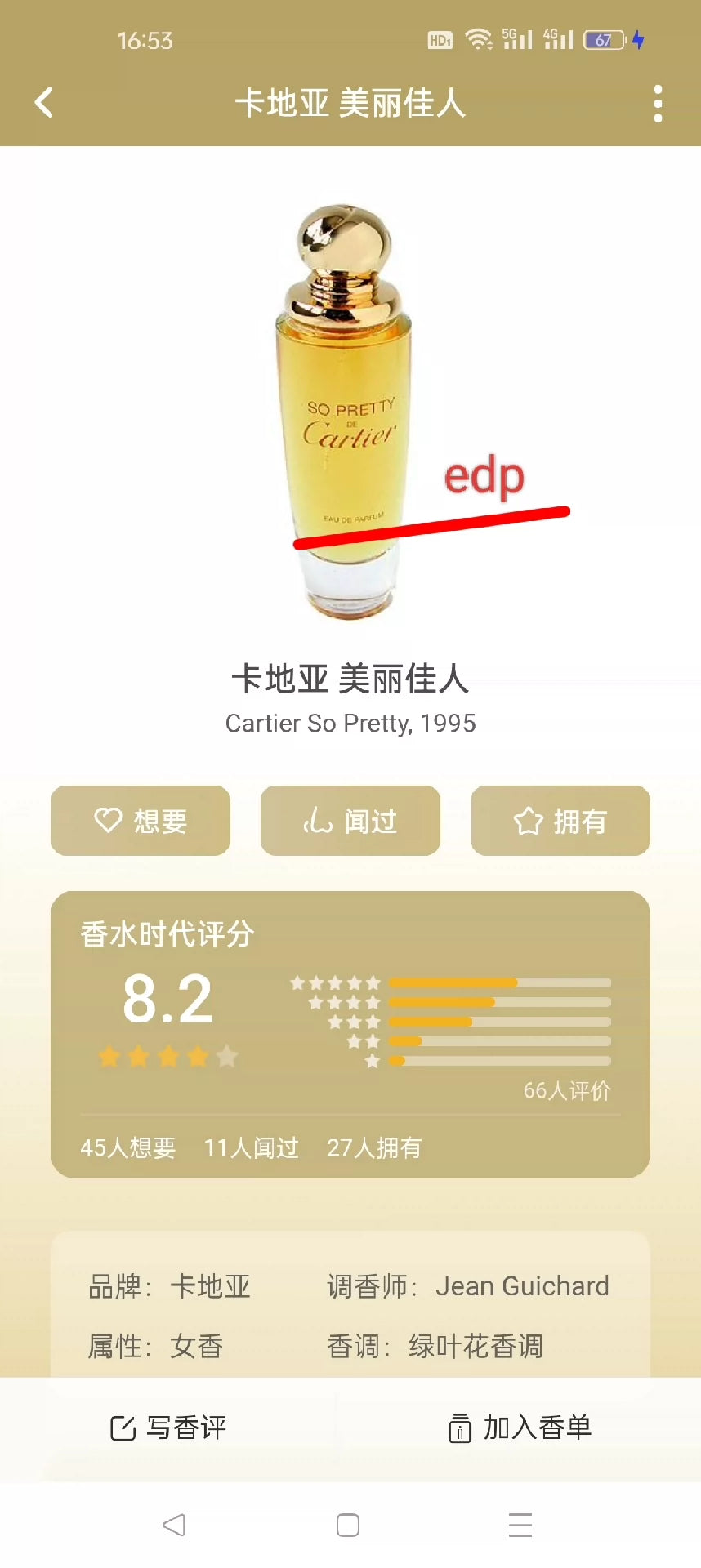This screenshot has width=701, height=1568.
Task: Go to the system home screen
Action: pos(348,1525)
